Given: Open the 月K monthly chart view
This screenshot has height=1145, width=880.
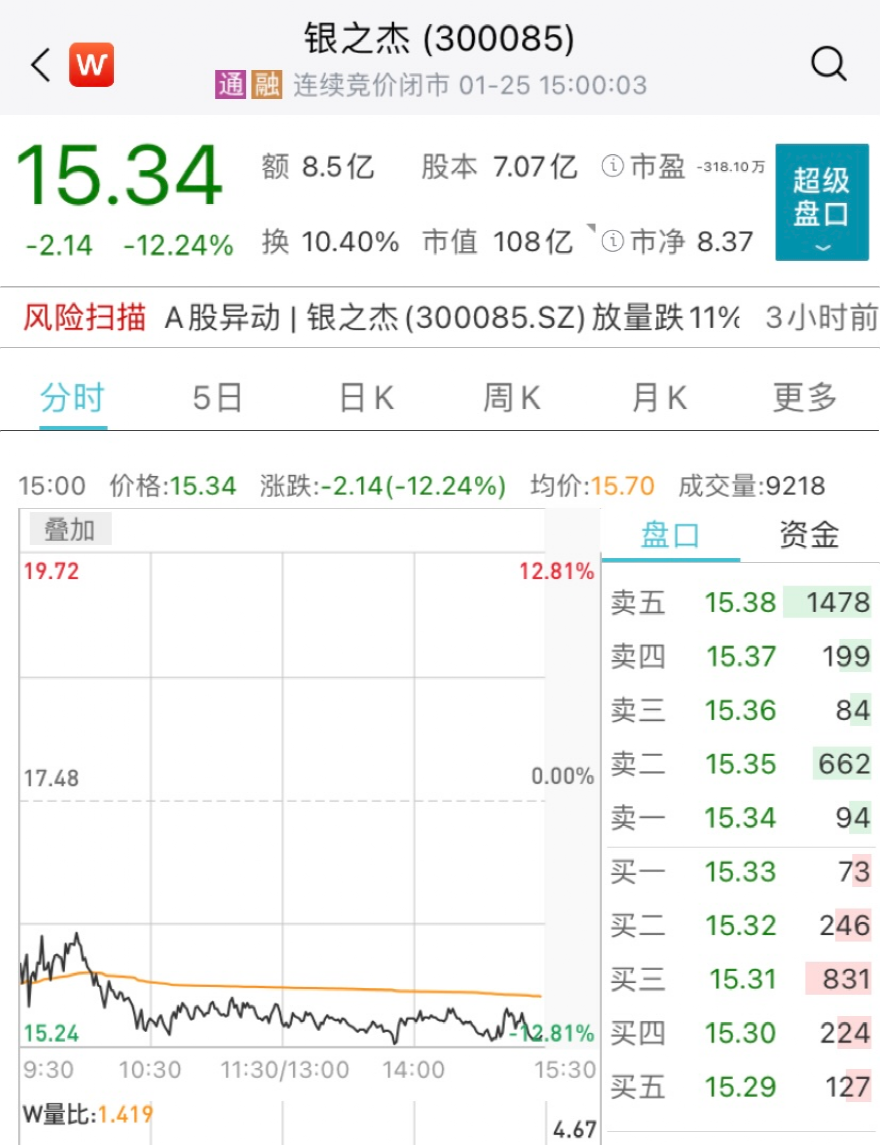Looking at the screenshot, I should click(655, 396).
